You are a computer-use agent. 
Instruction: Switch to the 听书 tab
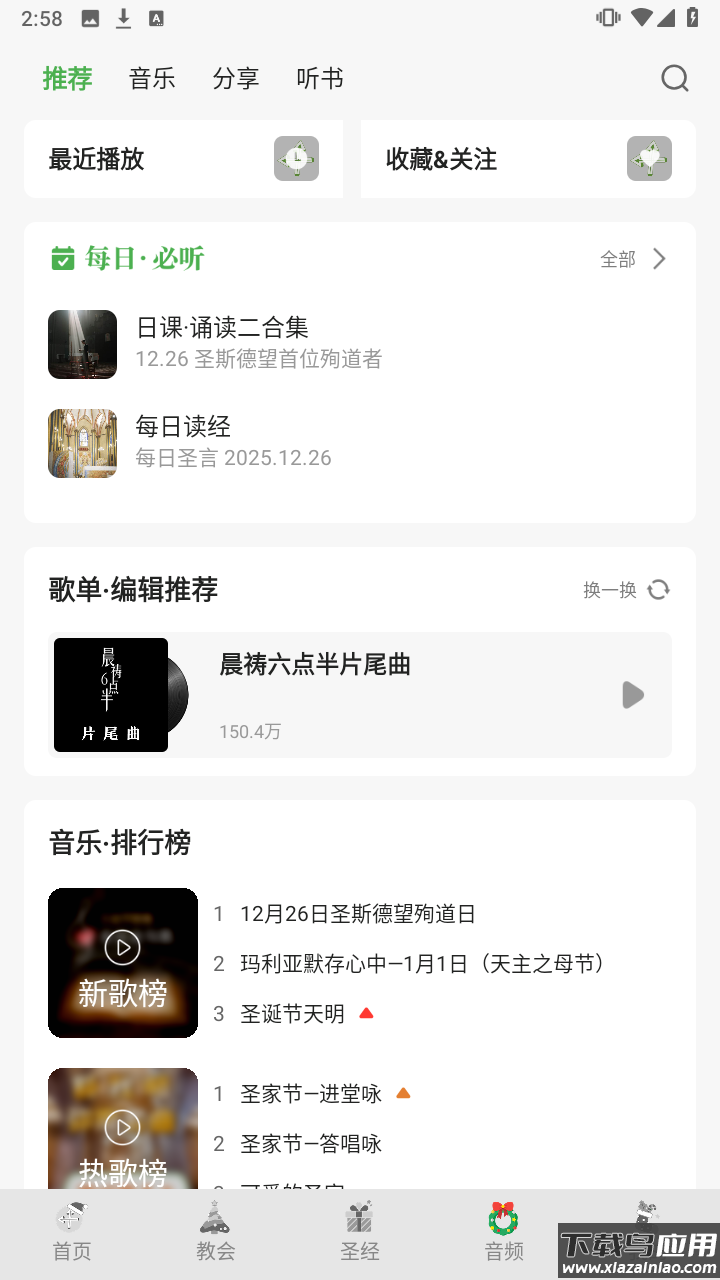click(x=319, y=79)
